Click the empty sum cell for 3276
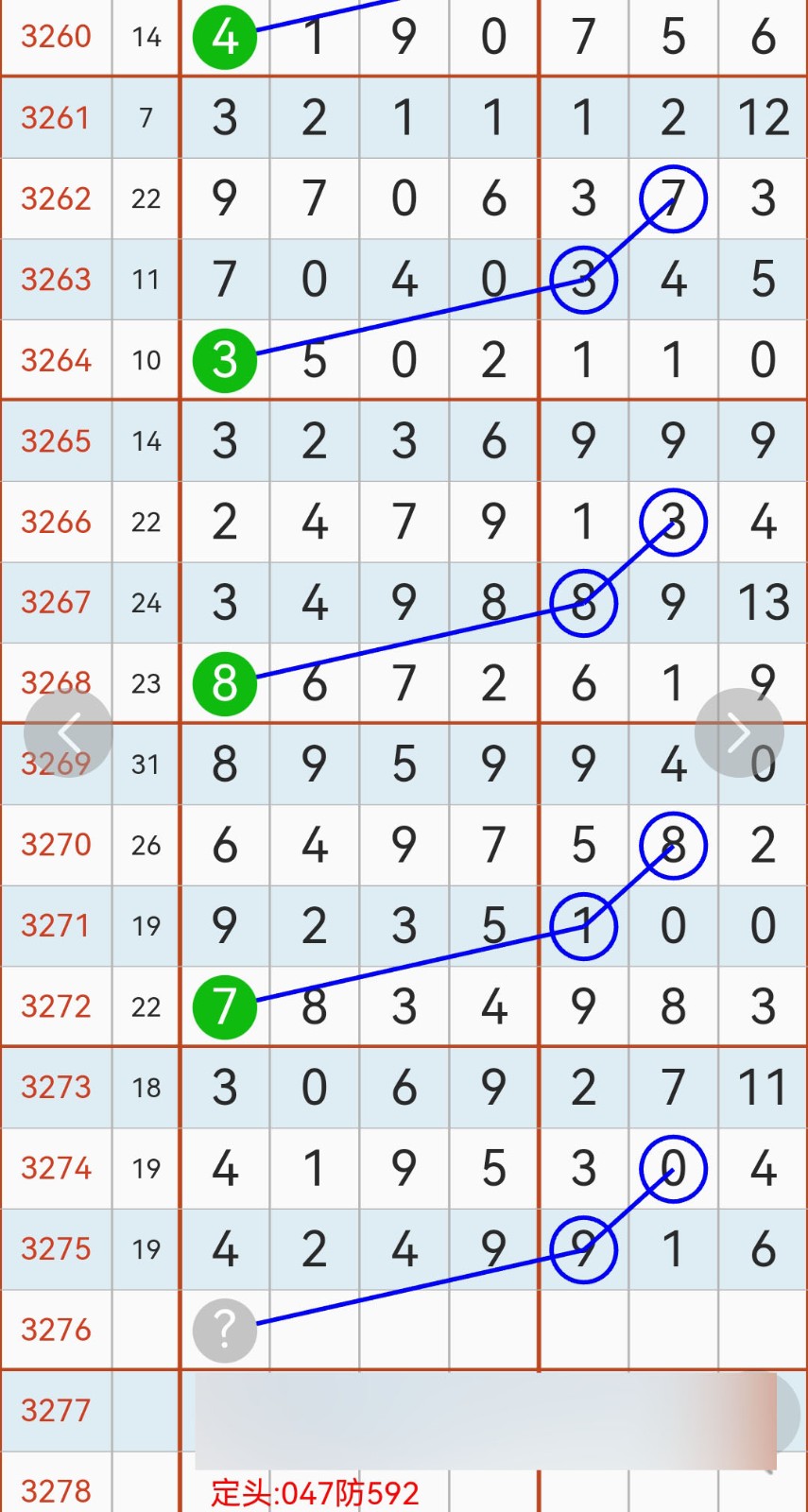Screen dimensions: 808x1512 (146, 1330)
